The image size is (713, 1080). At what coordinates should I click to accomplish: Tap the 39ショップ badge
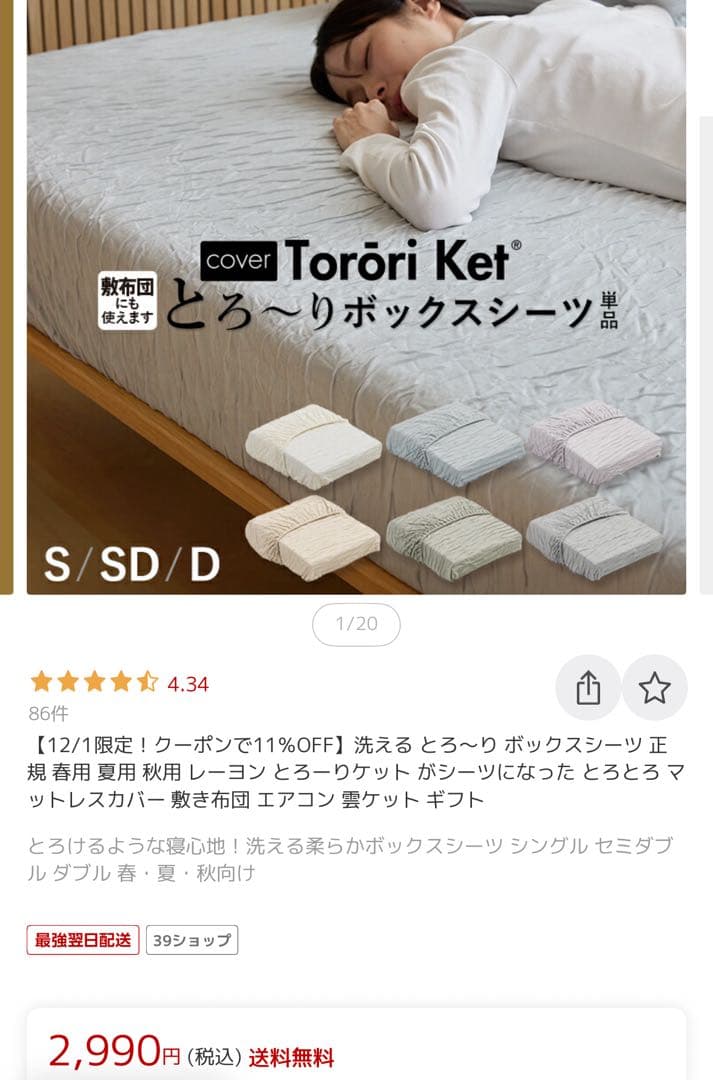click(192, 940)
